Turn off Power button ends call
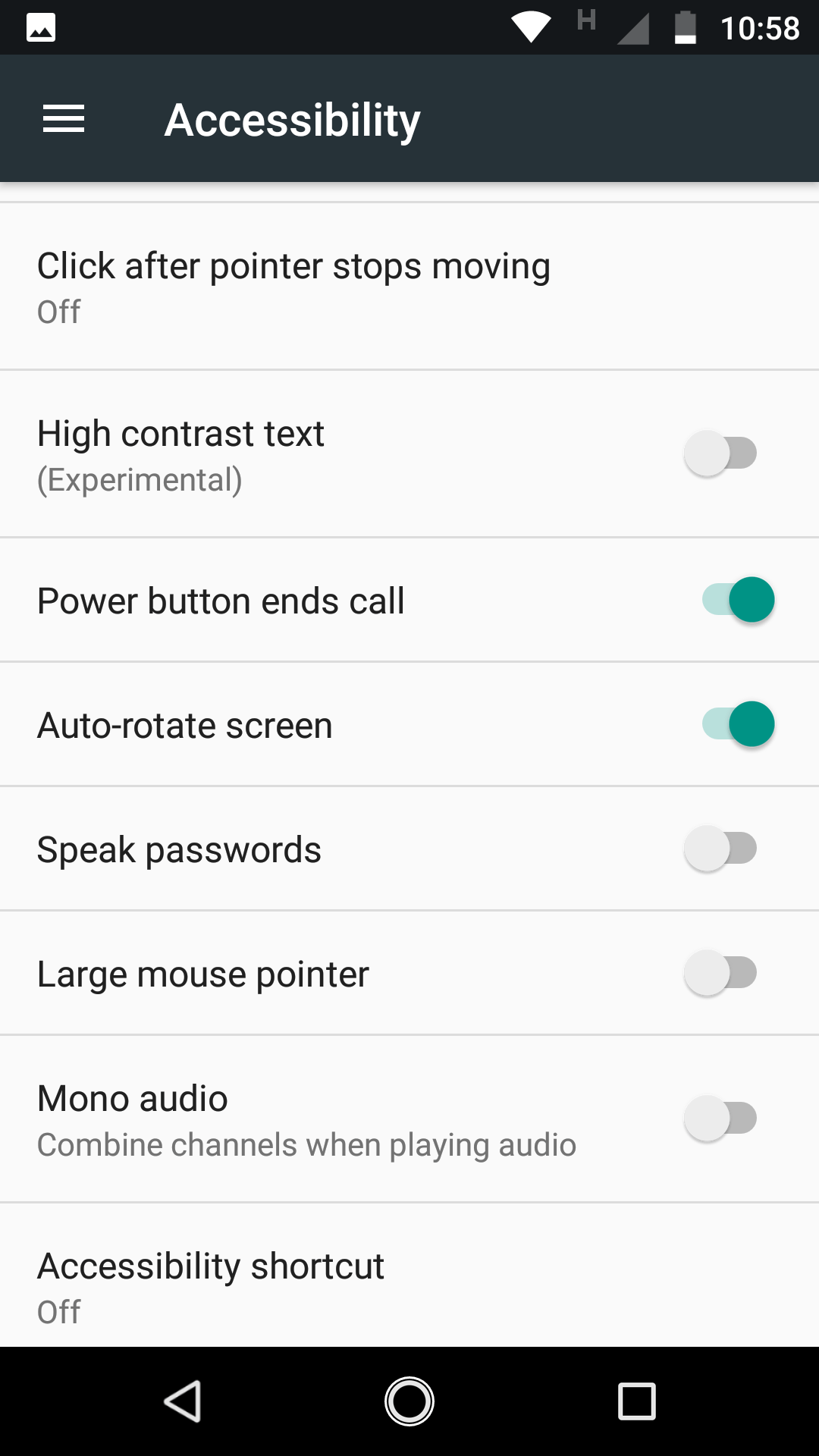The height and width of the screenshot is (1456, 819). (738, 600)
